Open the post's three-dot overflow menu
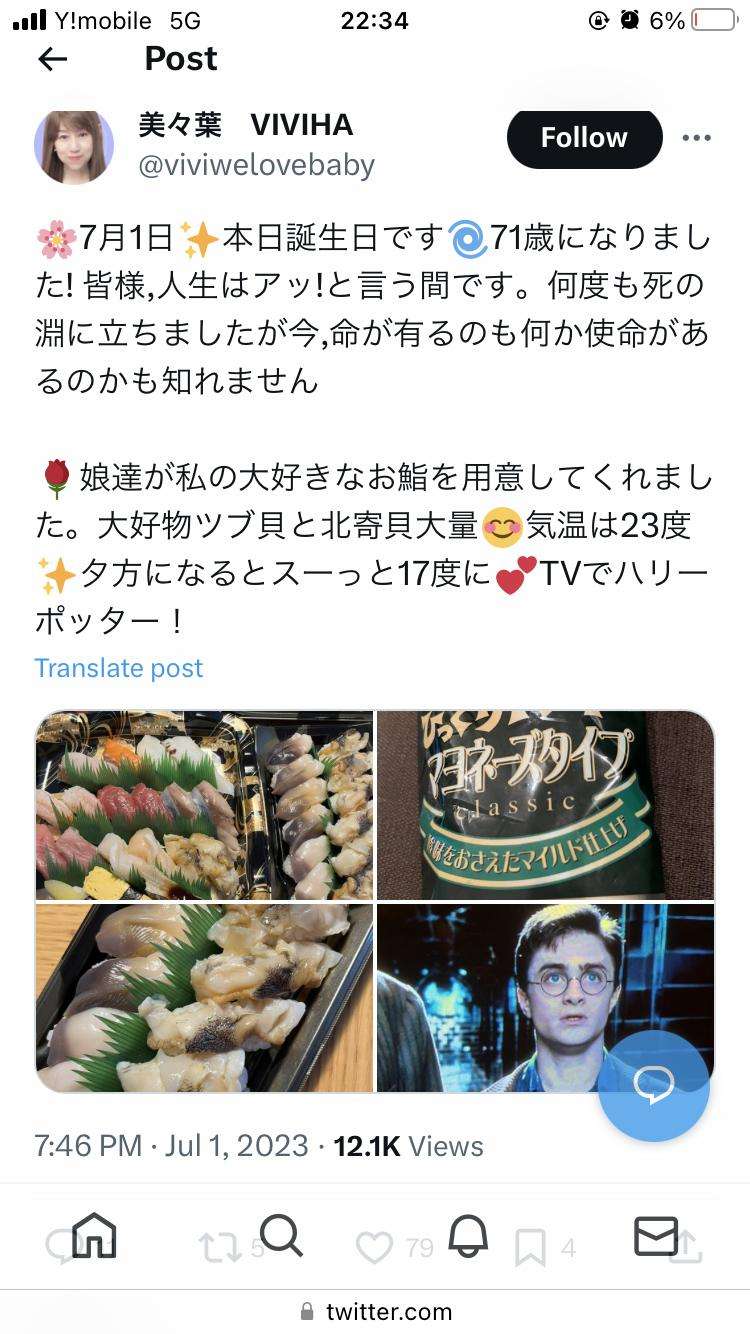 696,138
